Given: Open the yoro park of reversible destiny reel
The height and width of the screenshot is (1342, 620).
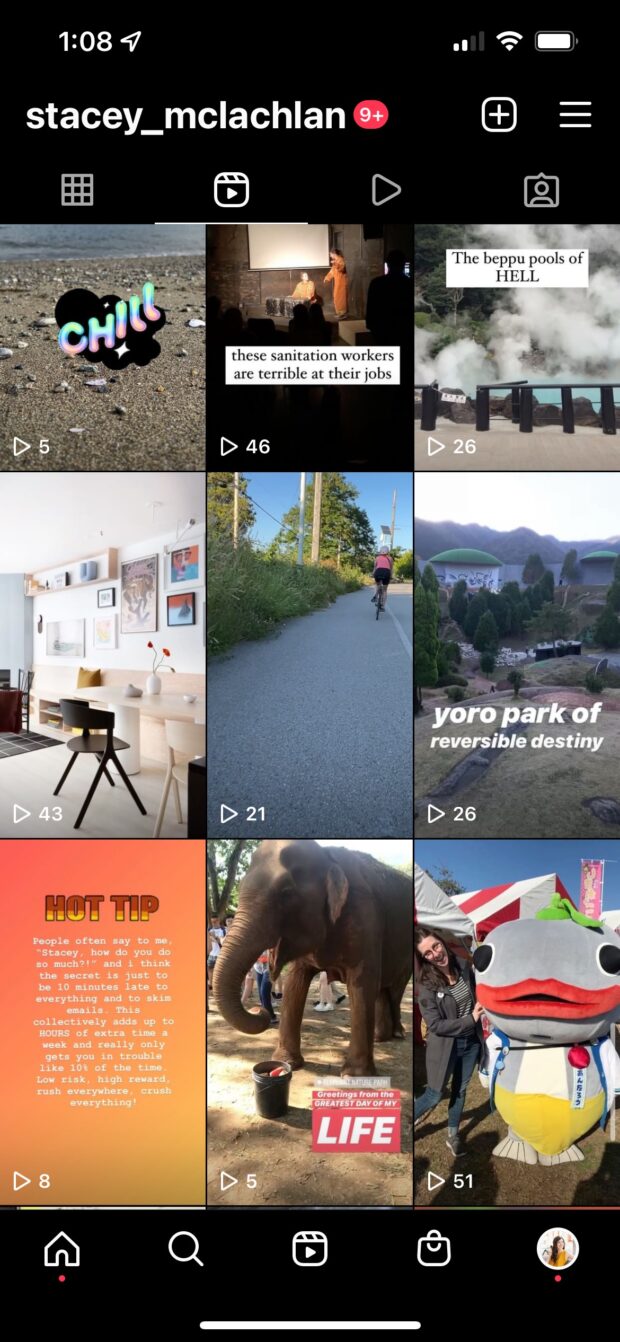Looking at the screenshot, I should coord(517,655).
